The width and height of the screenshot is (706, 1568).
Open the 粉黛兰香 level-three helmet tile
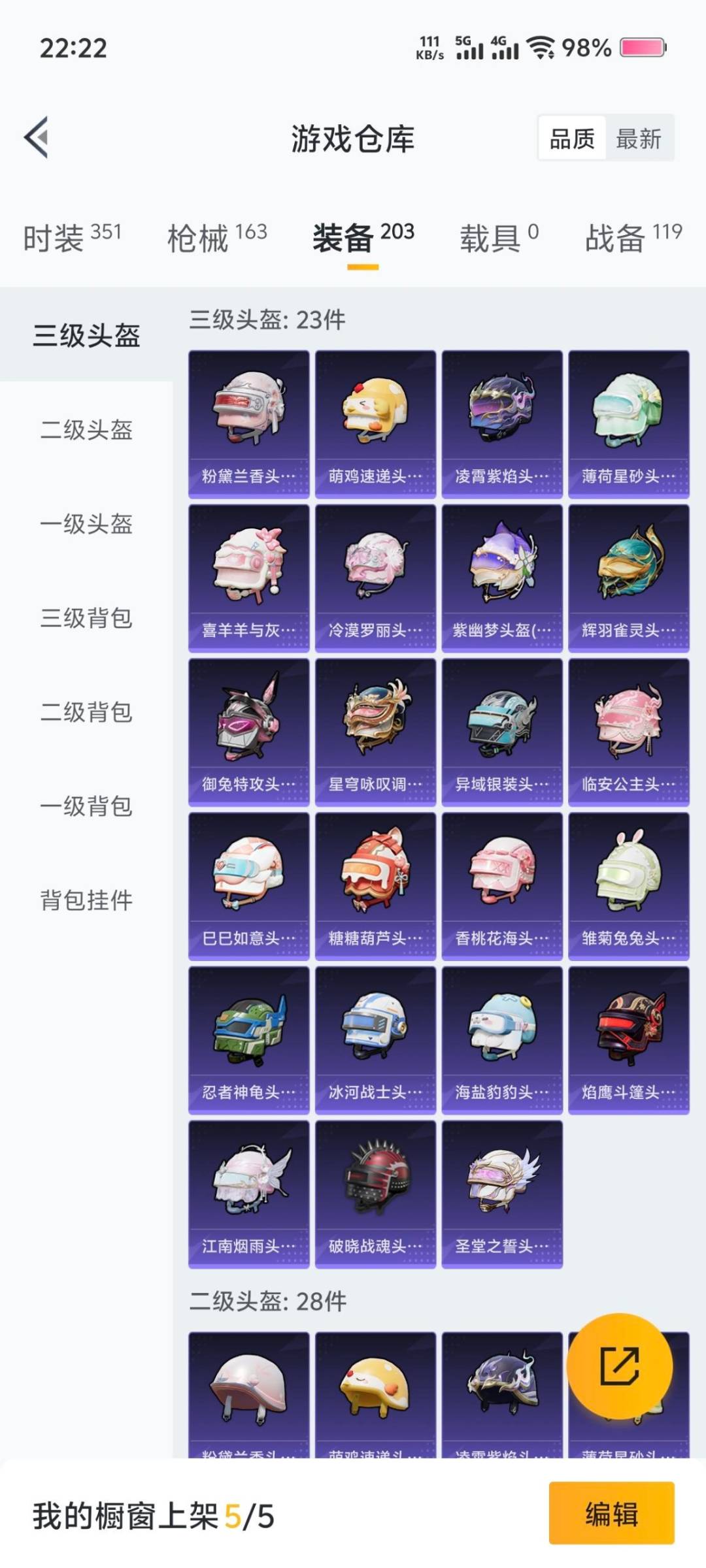point(248,425)
